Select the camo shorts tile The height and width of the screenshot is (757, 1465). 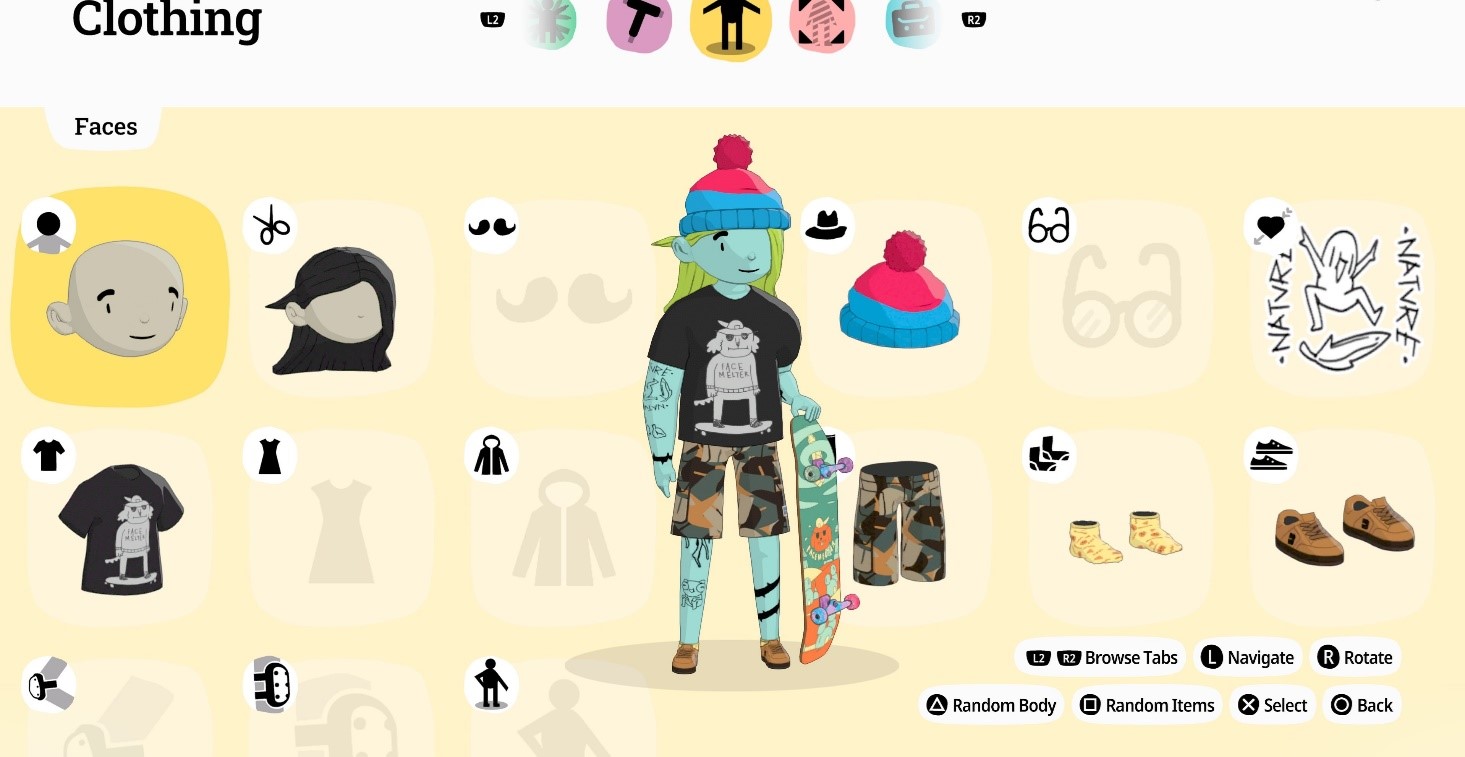pyautogui.click(x=900, y=525)
